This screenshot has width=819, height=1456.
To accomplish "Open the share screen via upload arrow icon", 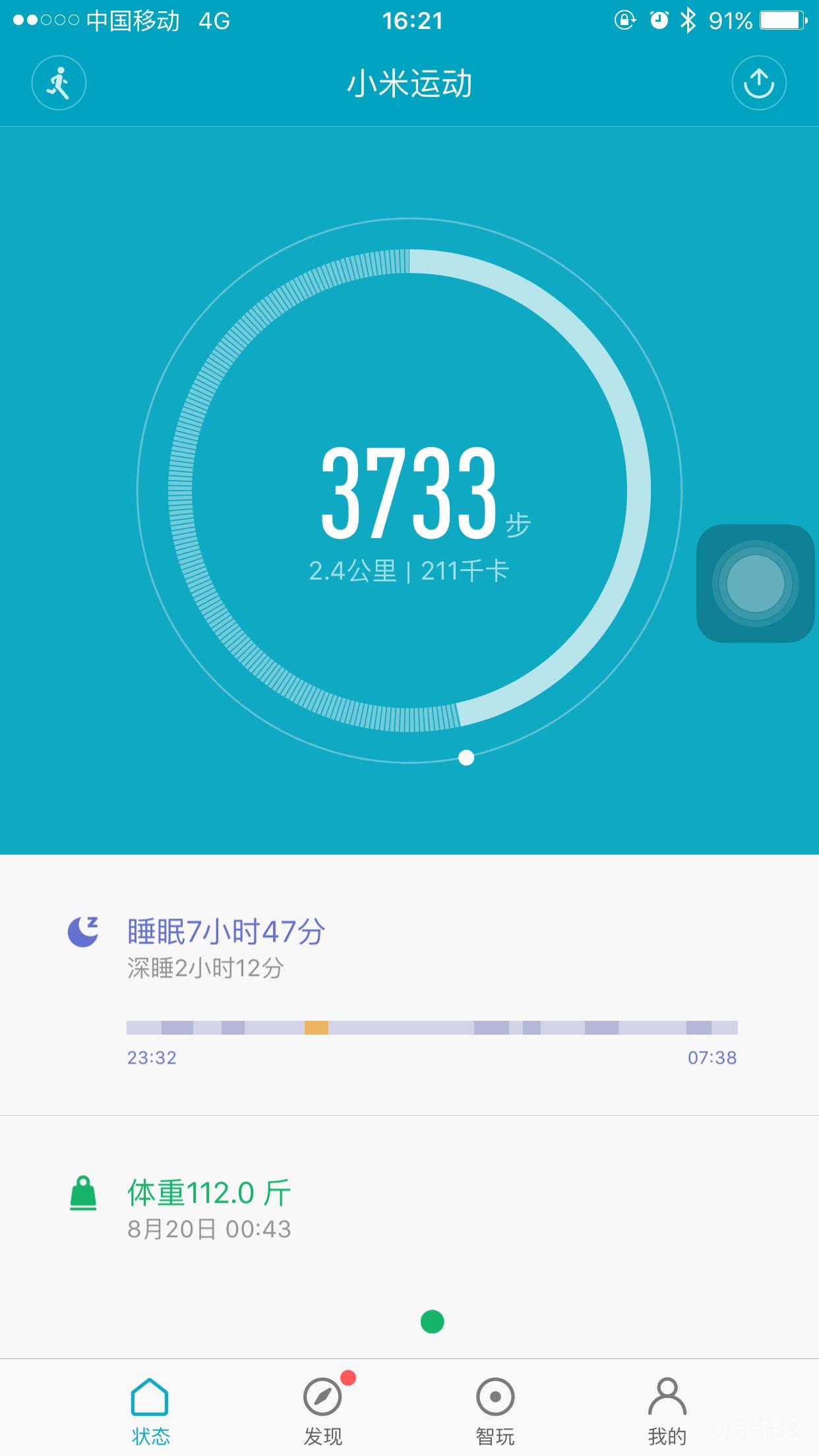I will click(760, 82).
